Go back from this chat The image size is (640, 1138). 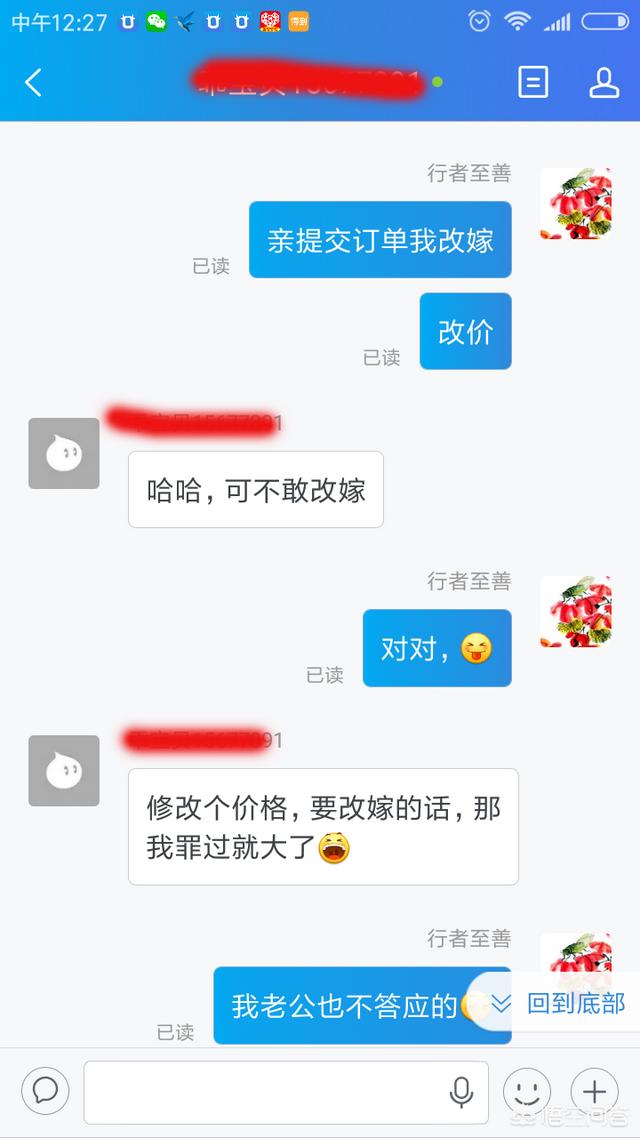[x=33, y=82]
